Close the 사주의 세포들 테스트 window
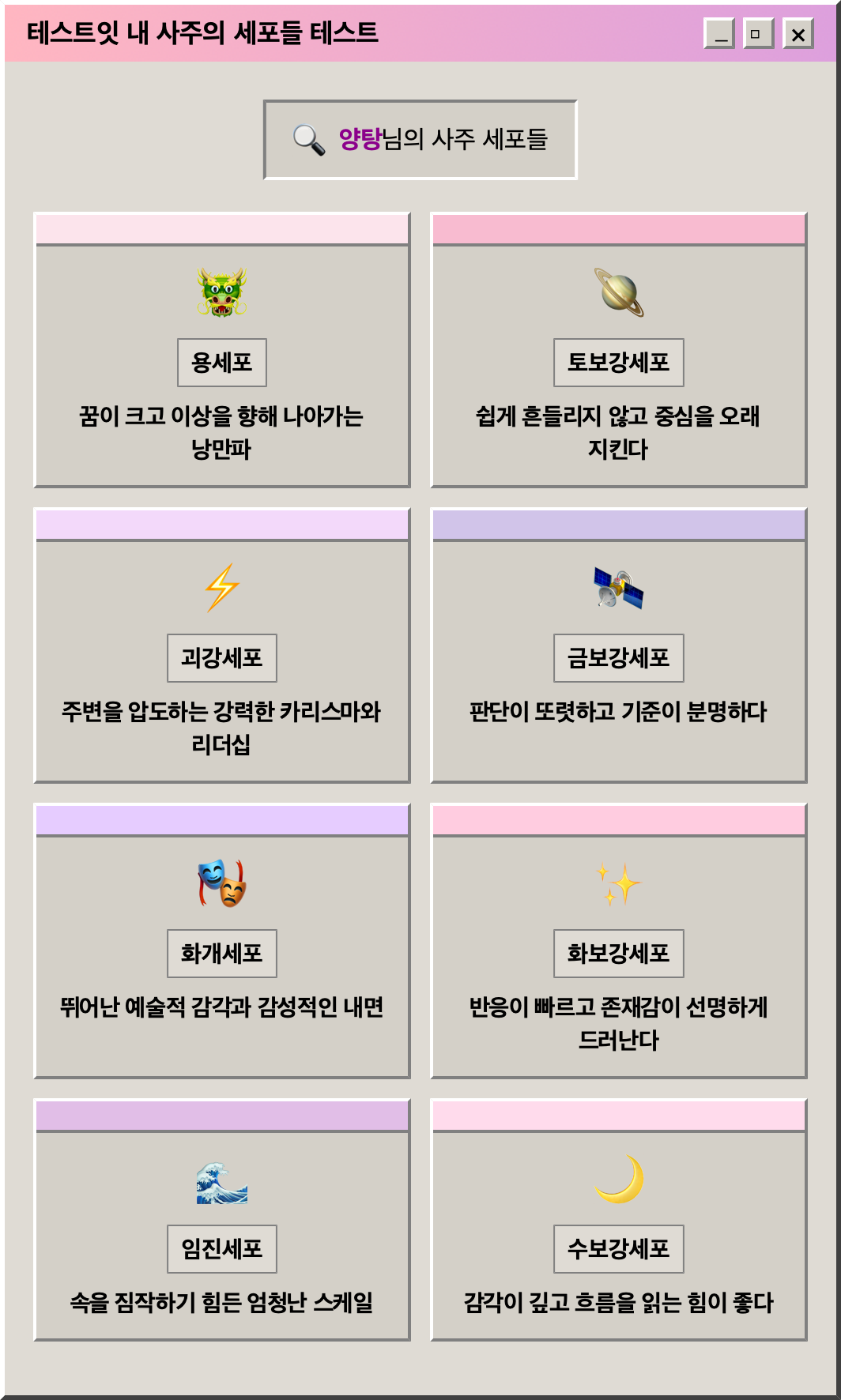 point(798,34)
